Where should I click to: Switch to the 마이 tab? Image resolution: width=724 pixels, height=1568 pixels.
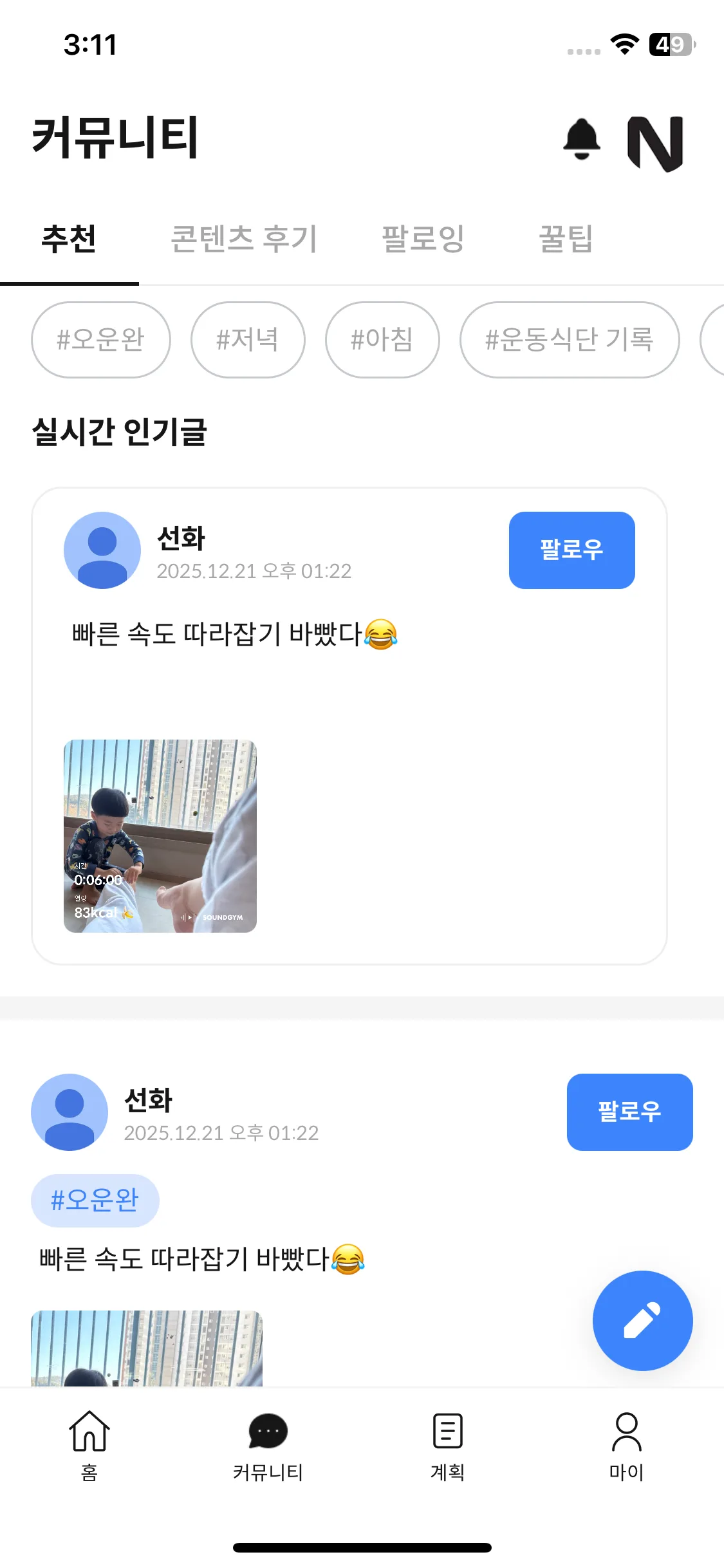click(626, 1443)
